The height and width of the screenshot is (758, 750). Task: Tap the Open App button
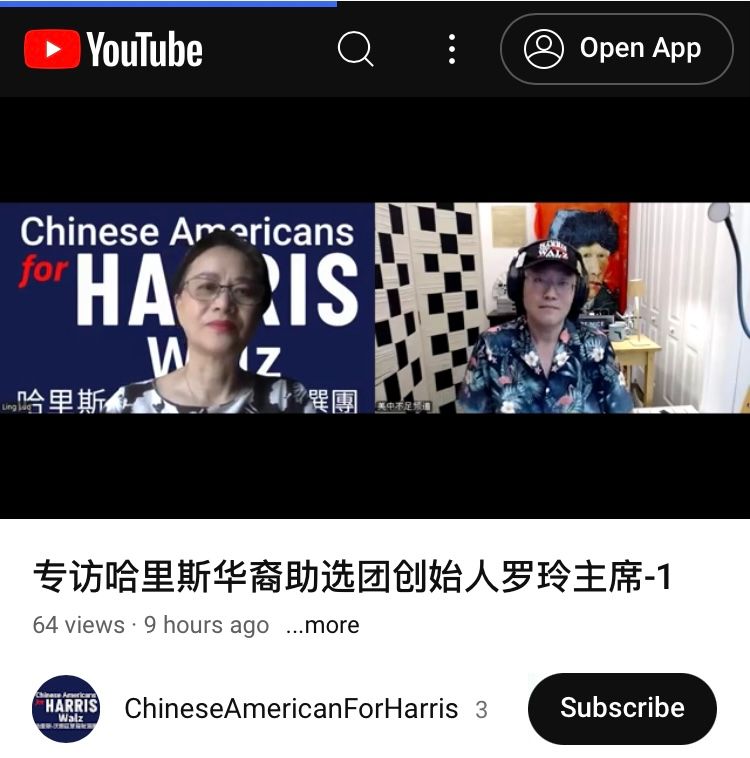pos(616,48)
